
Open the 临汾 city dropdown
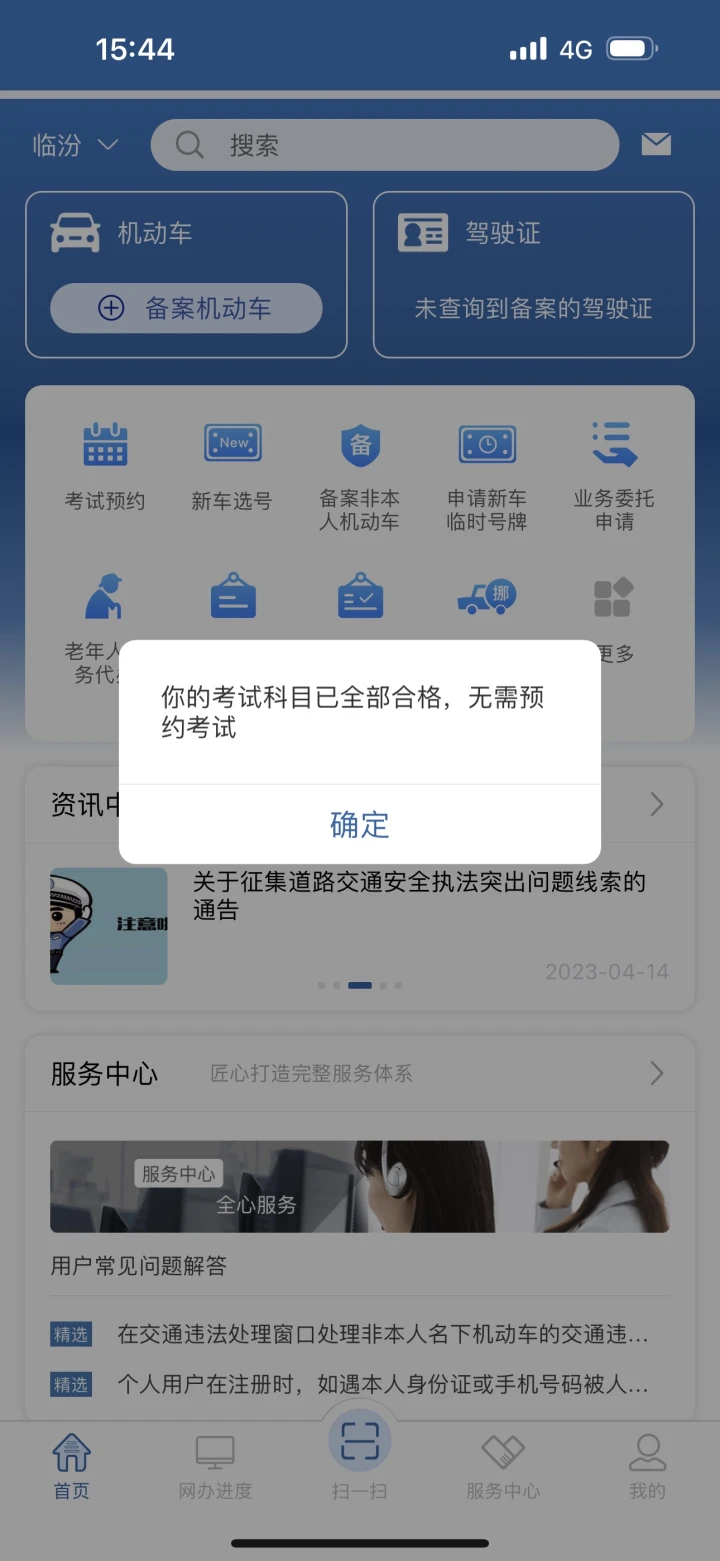pyautogui.click(x=76, y=146)
